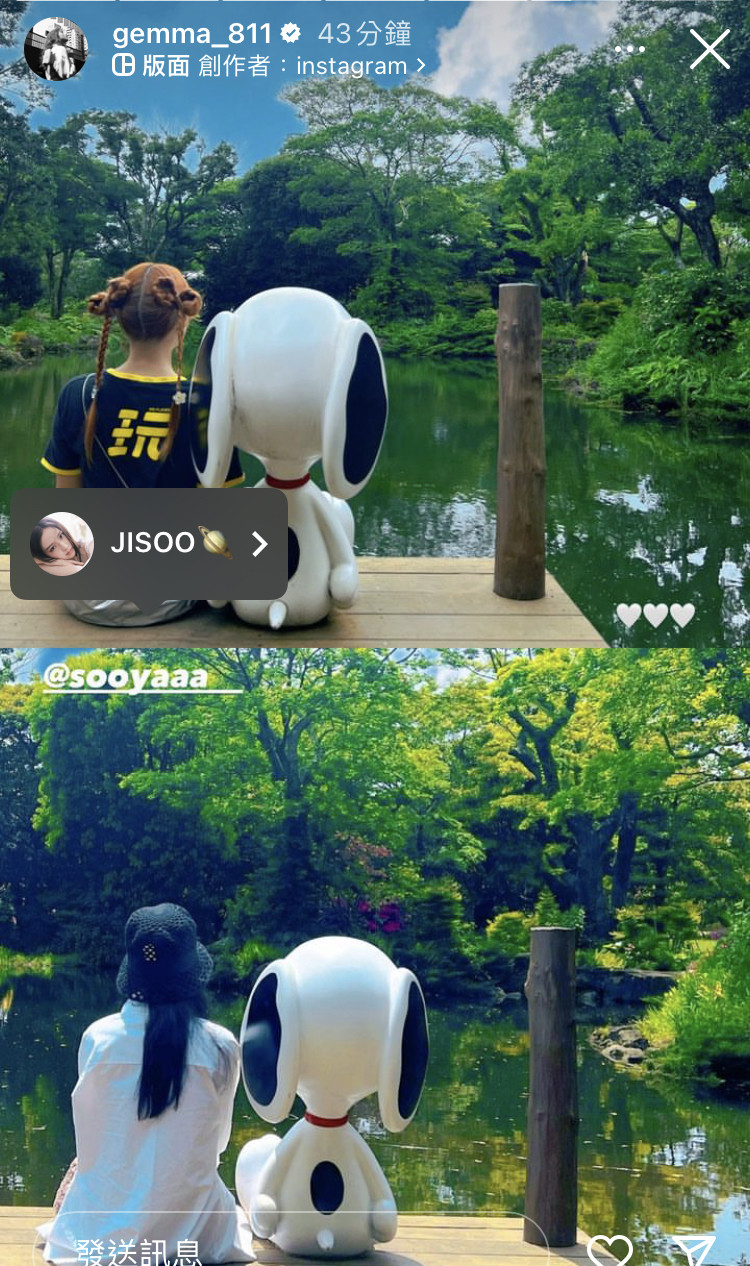Open gemma_811's profile picture

56,49
